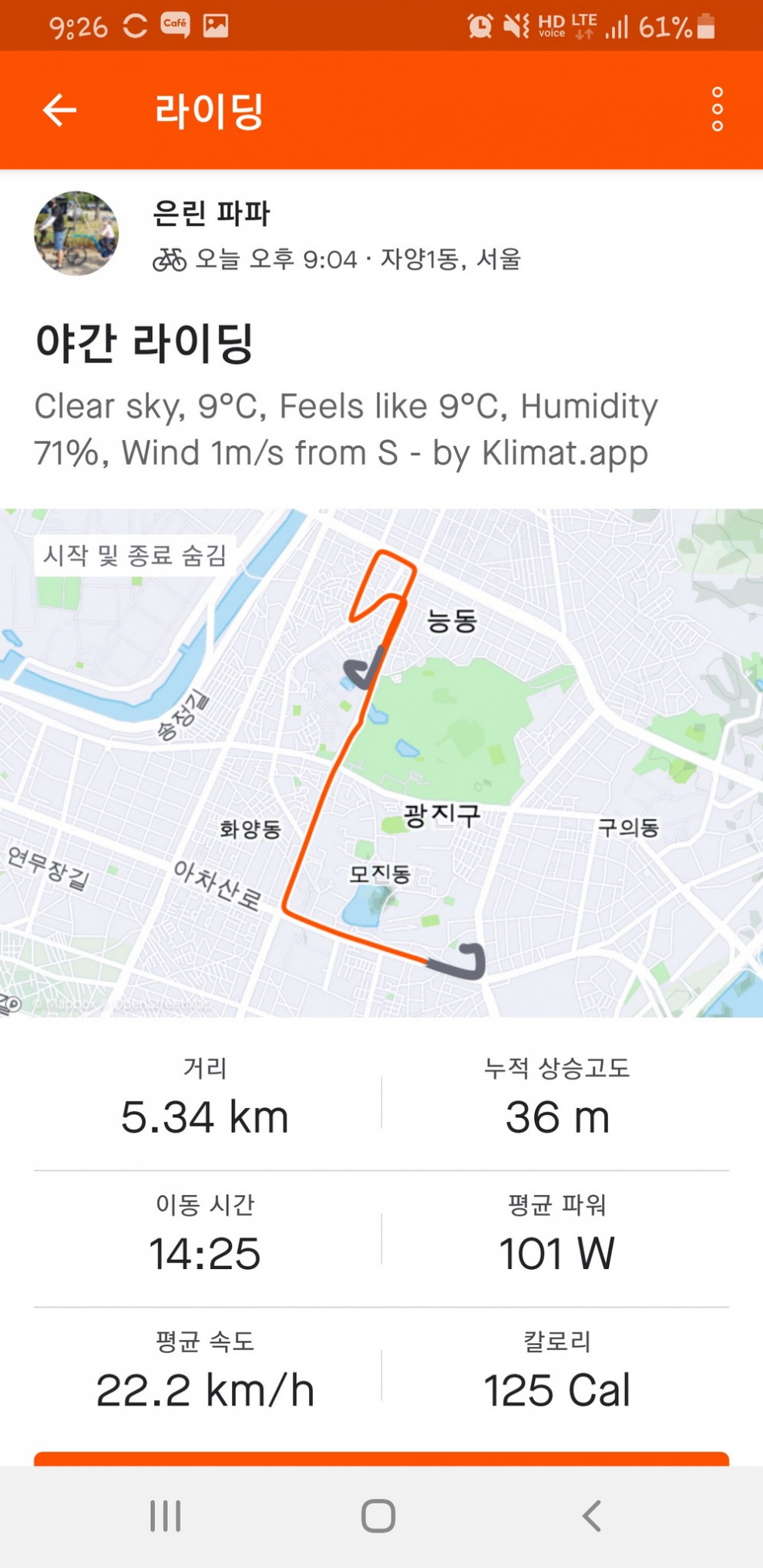Open 은린 파파's profile picture
The height and width of the screenshot is (1568, 763).
(x=76, y=233)
